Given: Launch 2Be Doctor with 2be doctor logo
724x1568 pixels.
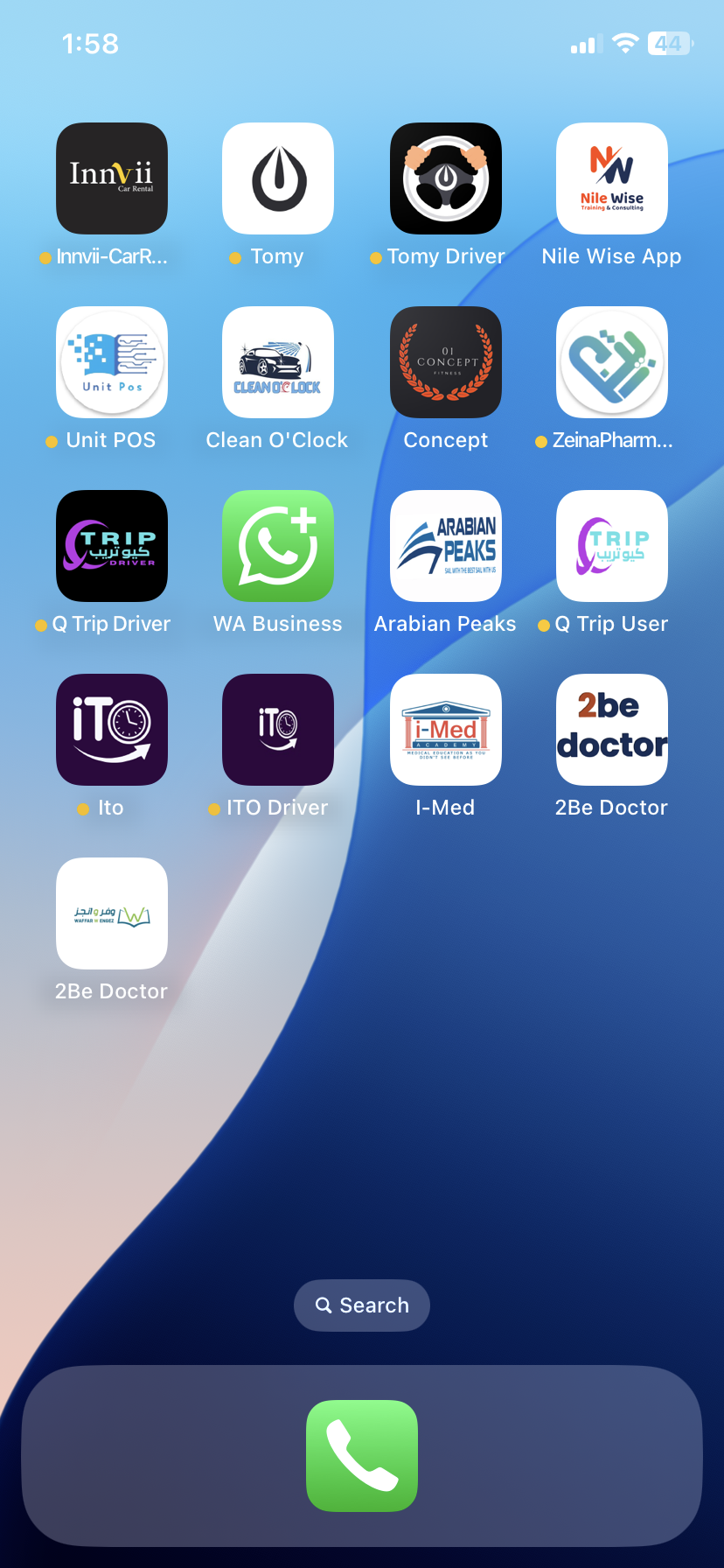Looking at the screenshot, I should 612,730.
